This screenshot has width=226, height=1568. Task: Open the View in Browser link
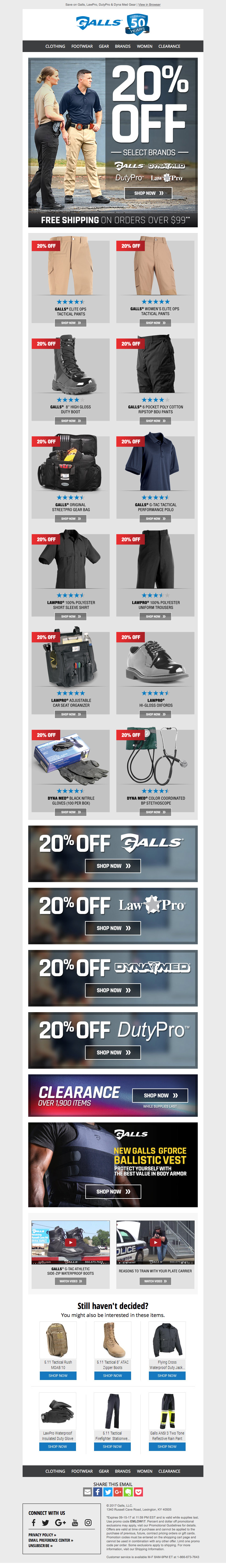[x=149, y=4]
